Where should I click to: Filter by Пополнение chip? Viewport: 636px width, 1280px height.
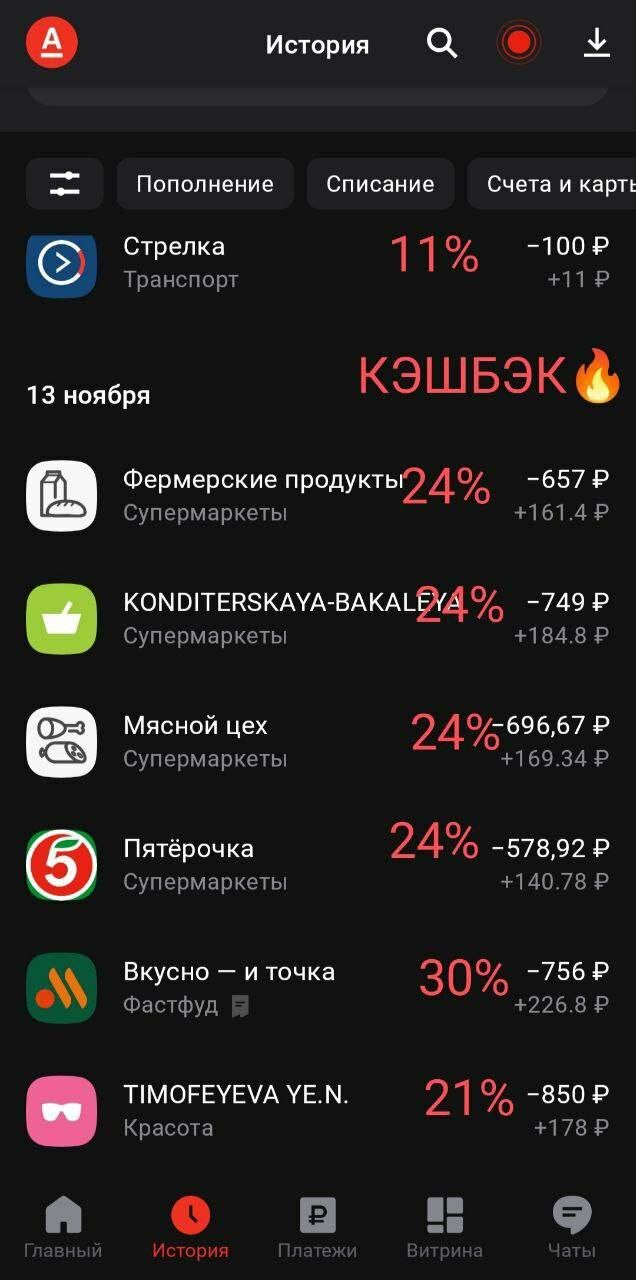[205, 184]
